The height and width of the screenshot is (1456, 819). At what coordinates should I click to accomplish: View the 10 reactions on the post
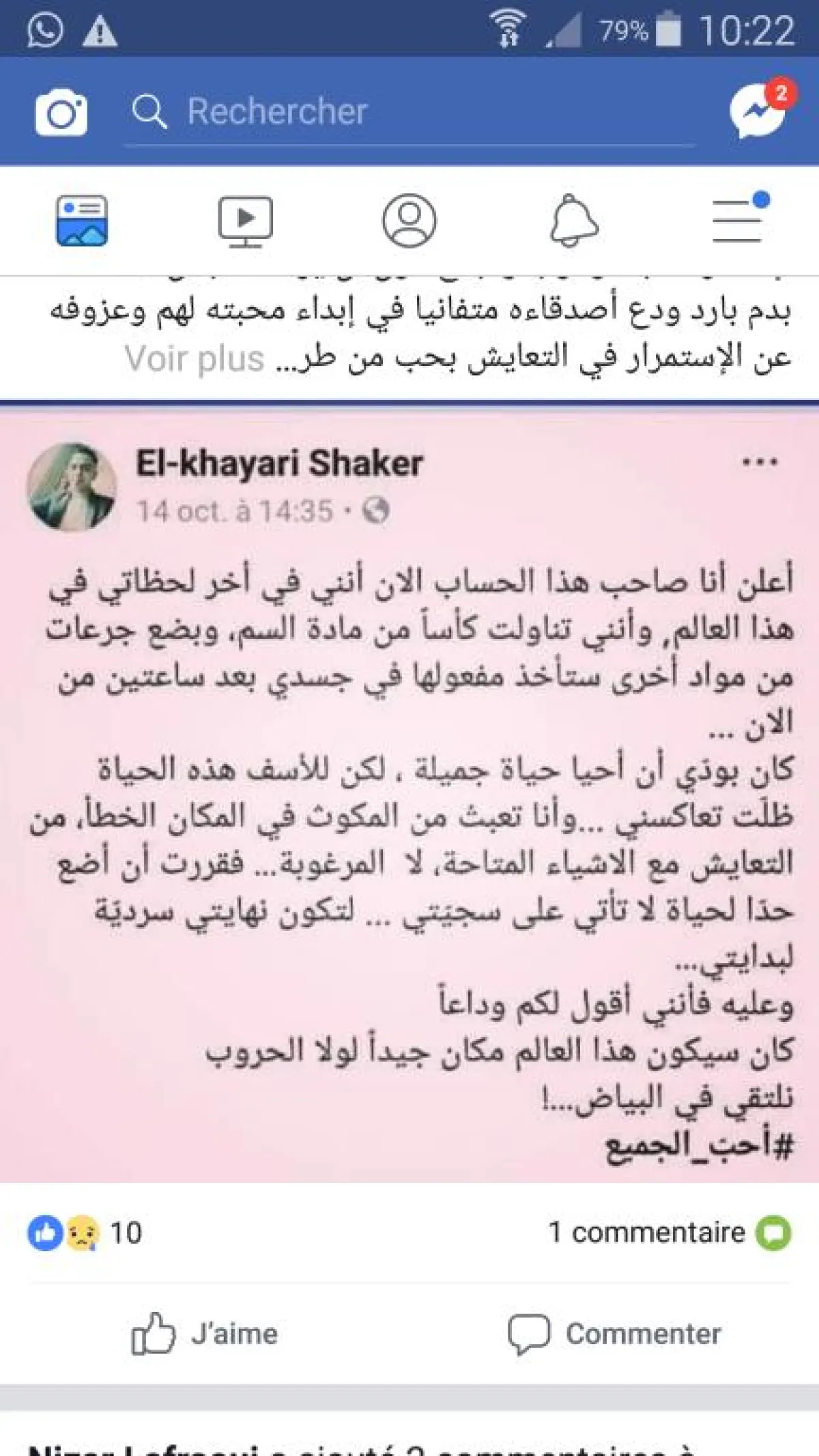(85, 1233)
